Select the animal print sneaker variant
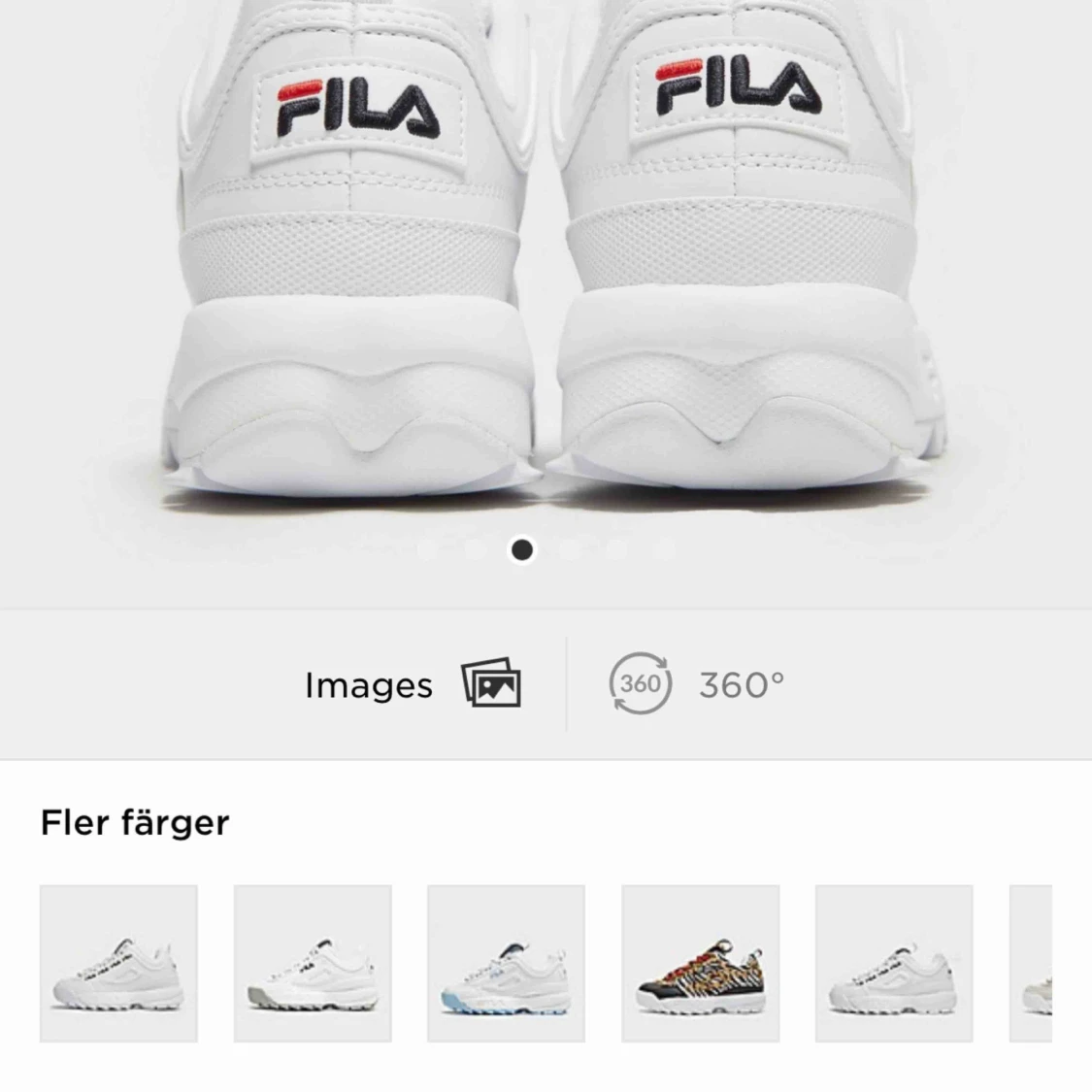1092x1092 pixels. click(700, 963)
